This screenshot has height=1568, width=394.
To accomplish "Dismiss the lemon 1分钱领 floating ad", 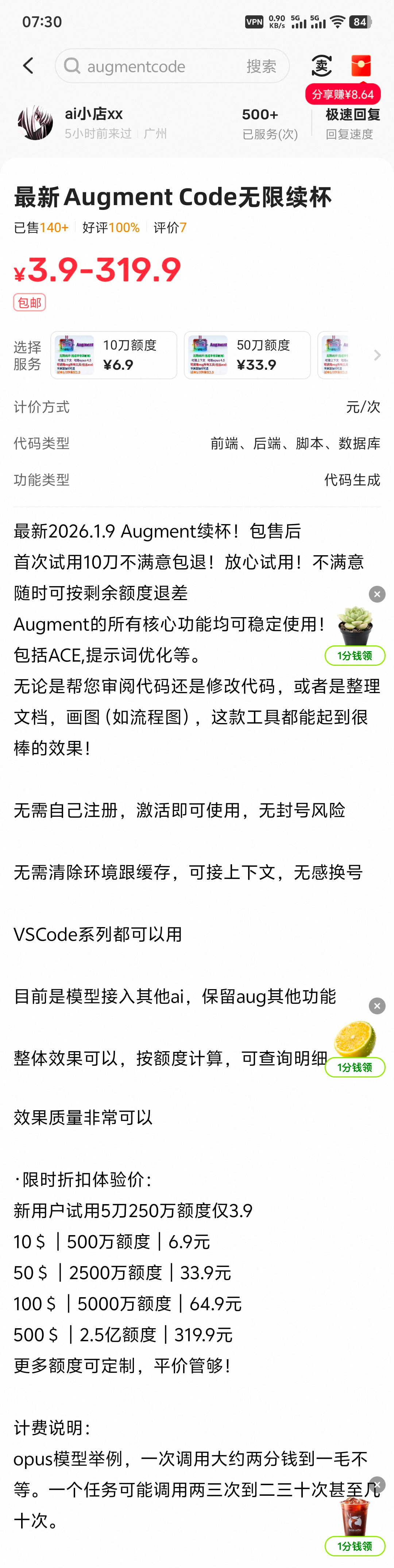I will [x=377, y=1006].
